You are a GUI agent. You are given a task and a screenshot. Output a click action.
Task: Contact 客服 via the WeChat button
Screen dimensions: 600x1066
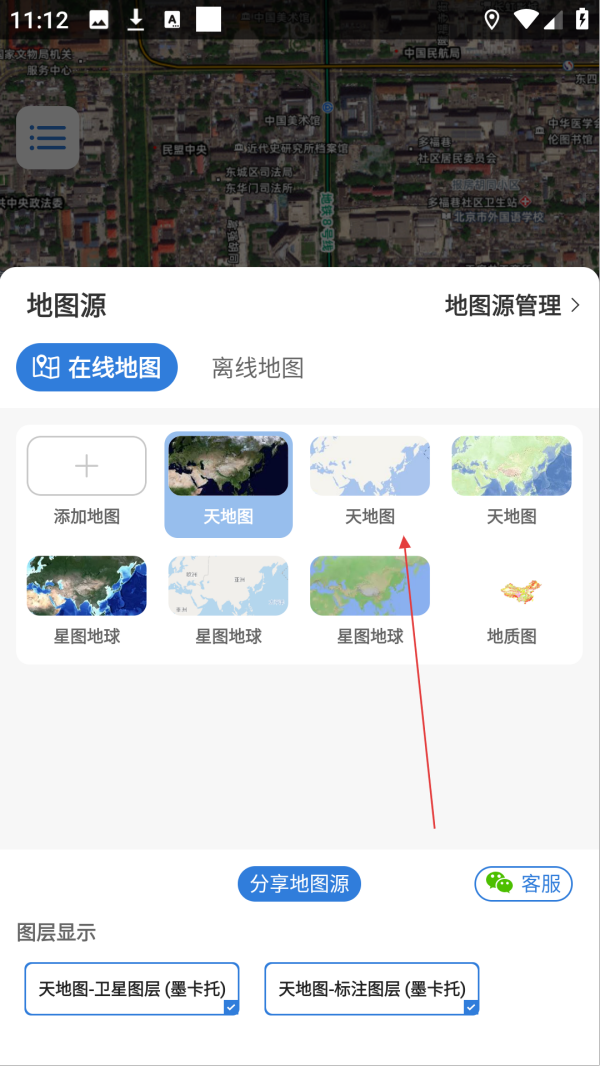coord(523,884)
